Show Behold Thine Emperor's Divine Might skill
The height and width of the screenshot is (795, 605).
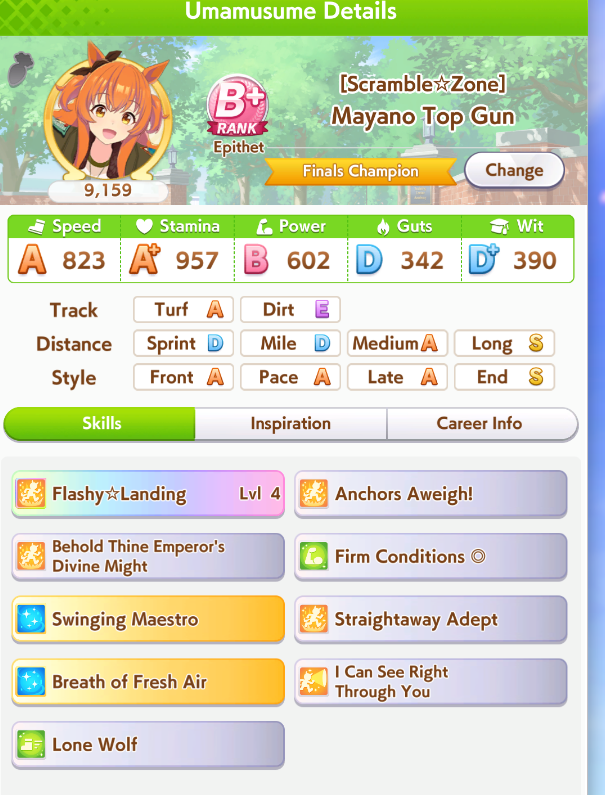coord(148,557)
